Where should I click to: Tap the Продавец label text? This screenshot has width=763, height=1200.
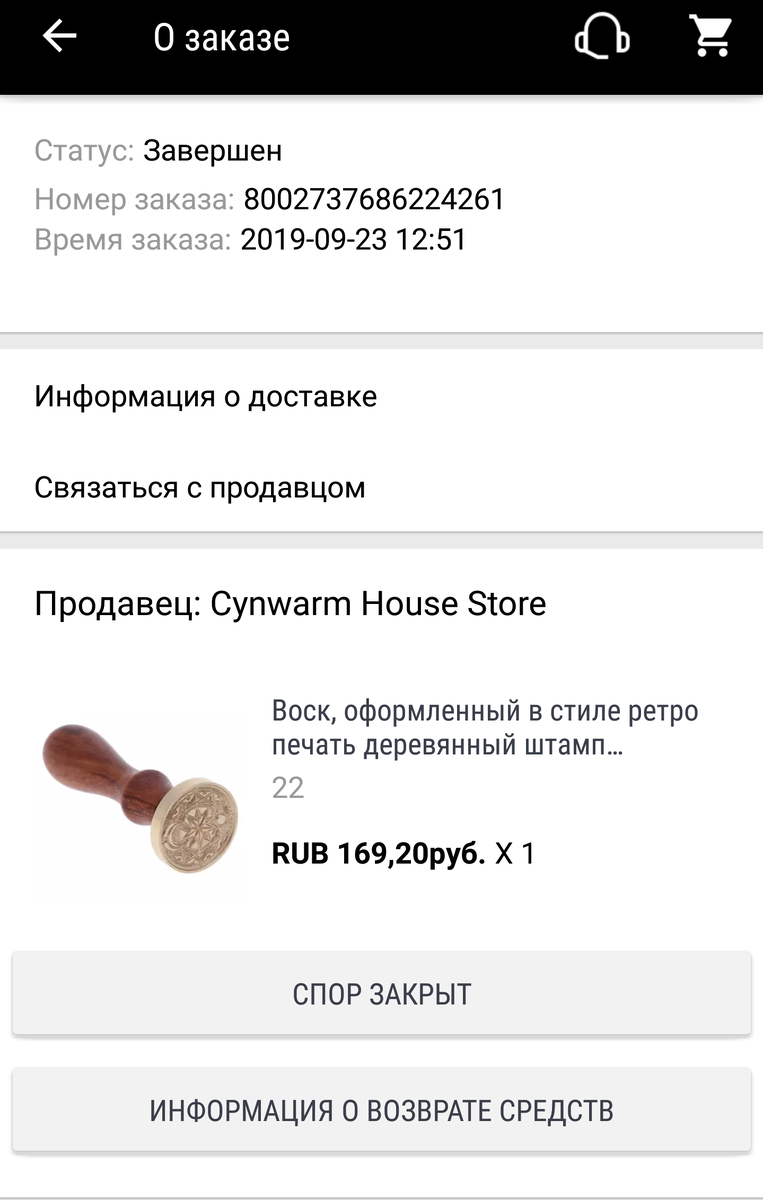(x=114, y=604)
